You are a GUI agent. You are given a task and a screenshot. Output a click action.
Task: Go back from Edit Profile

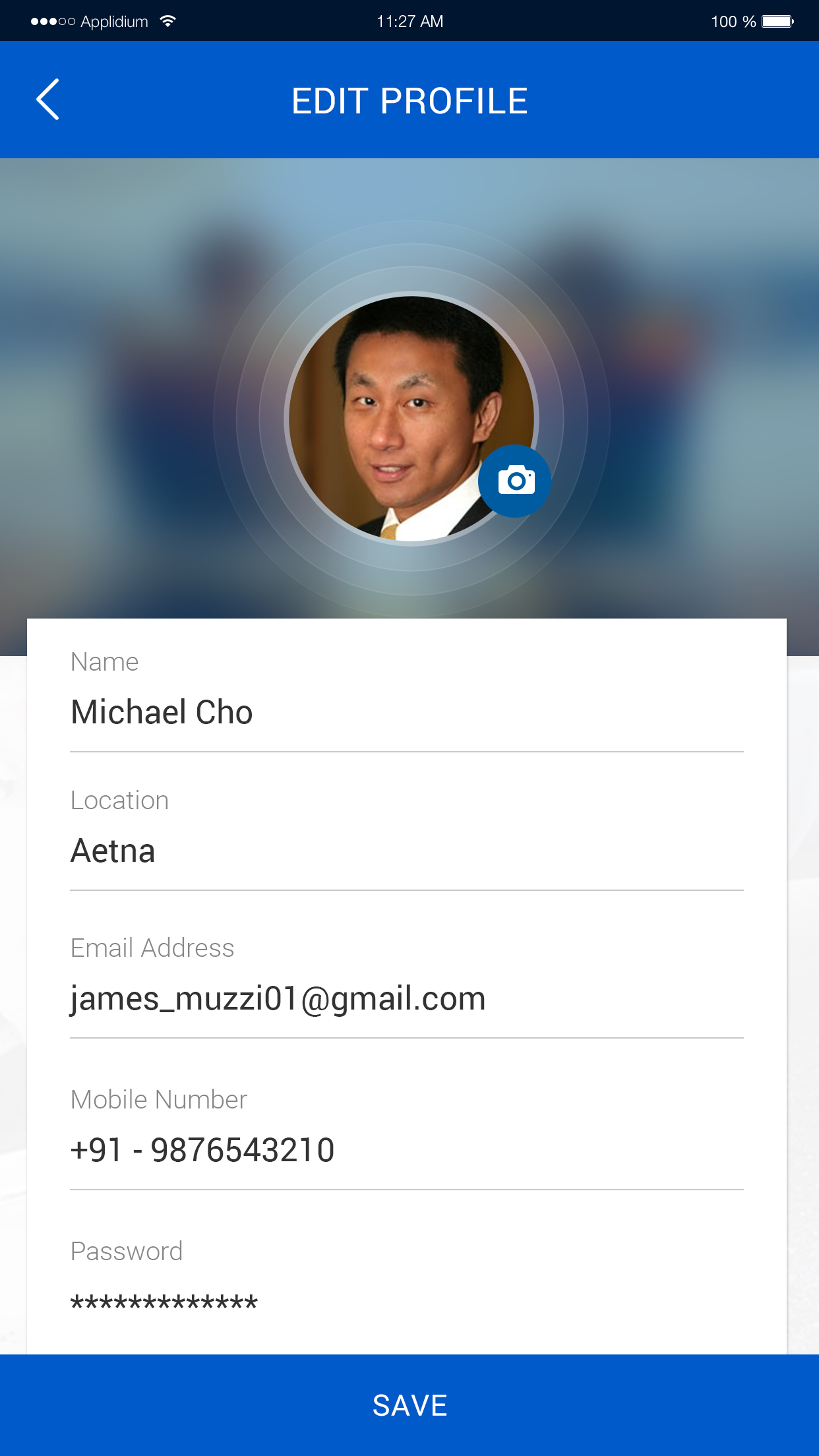[47, 100]
